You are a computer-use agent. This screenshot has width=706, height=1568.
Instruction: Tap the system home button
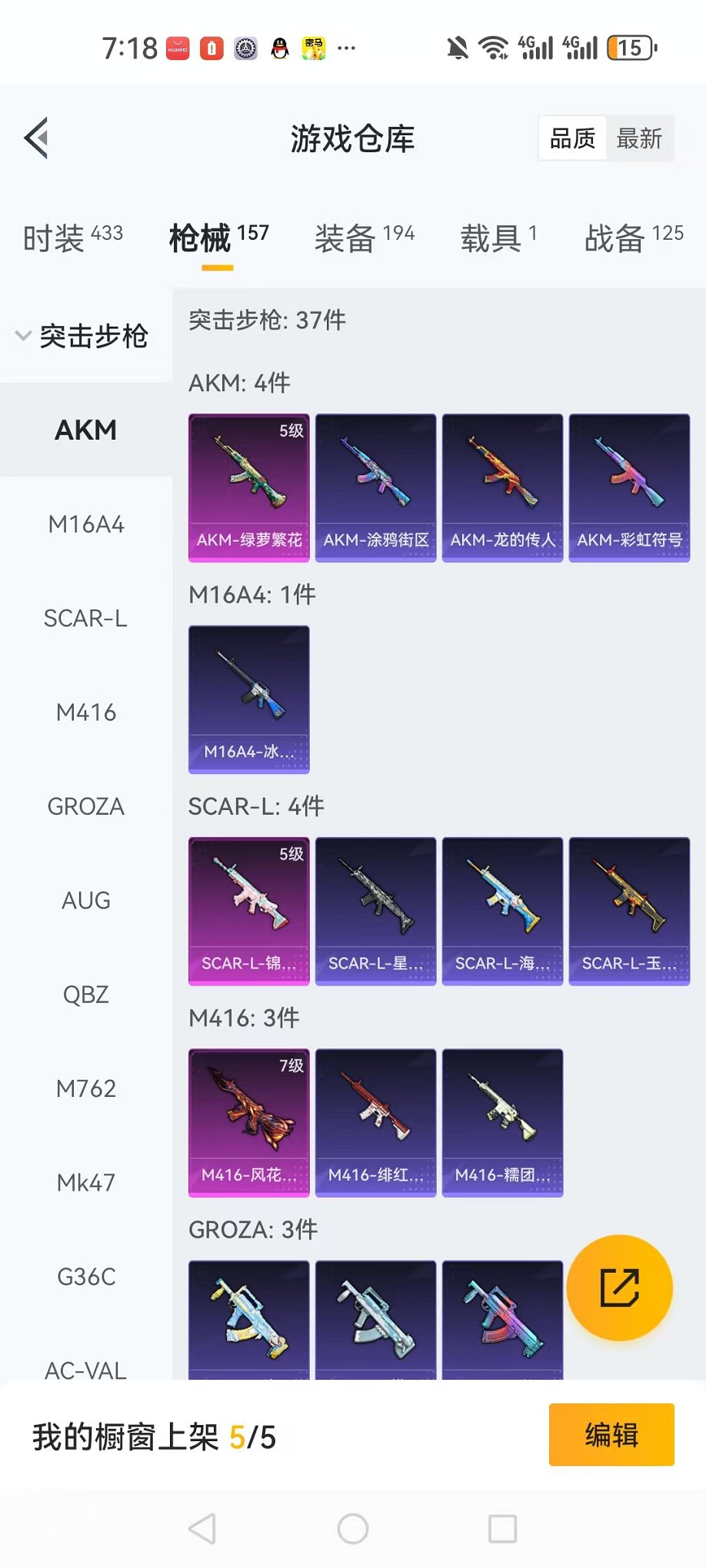click(x=353, y=1529)
